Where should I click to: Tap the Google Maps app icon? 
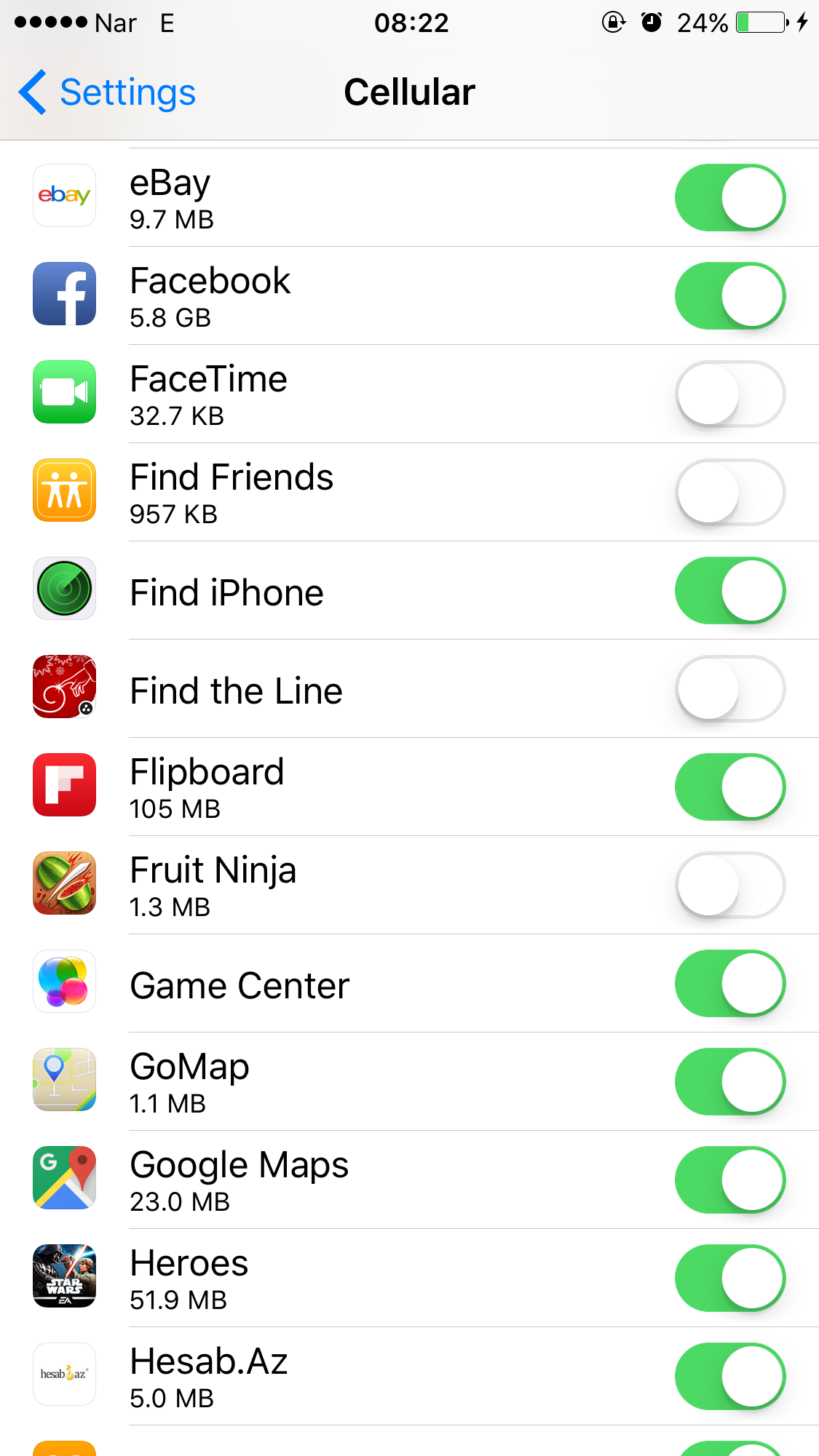coord(64,1179)
